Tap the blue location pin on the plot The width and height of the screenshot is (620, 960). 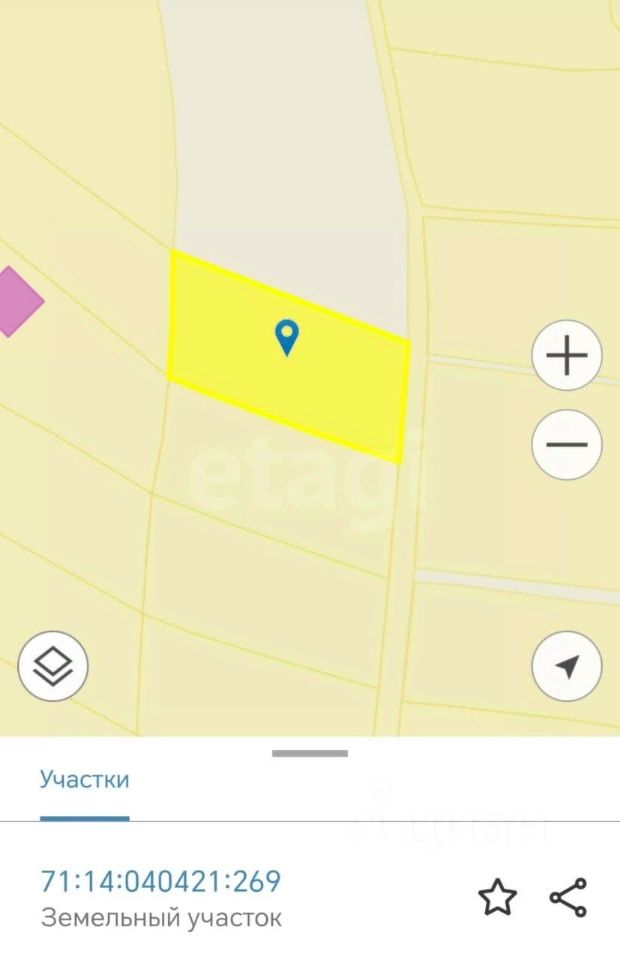pyautogui.click(x=287, y=337)
